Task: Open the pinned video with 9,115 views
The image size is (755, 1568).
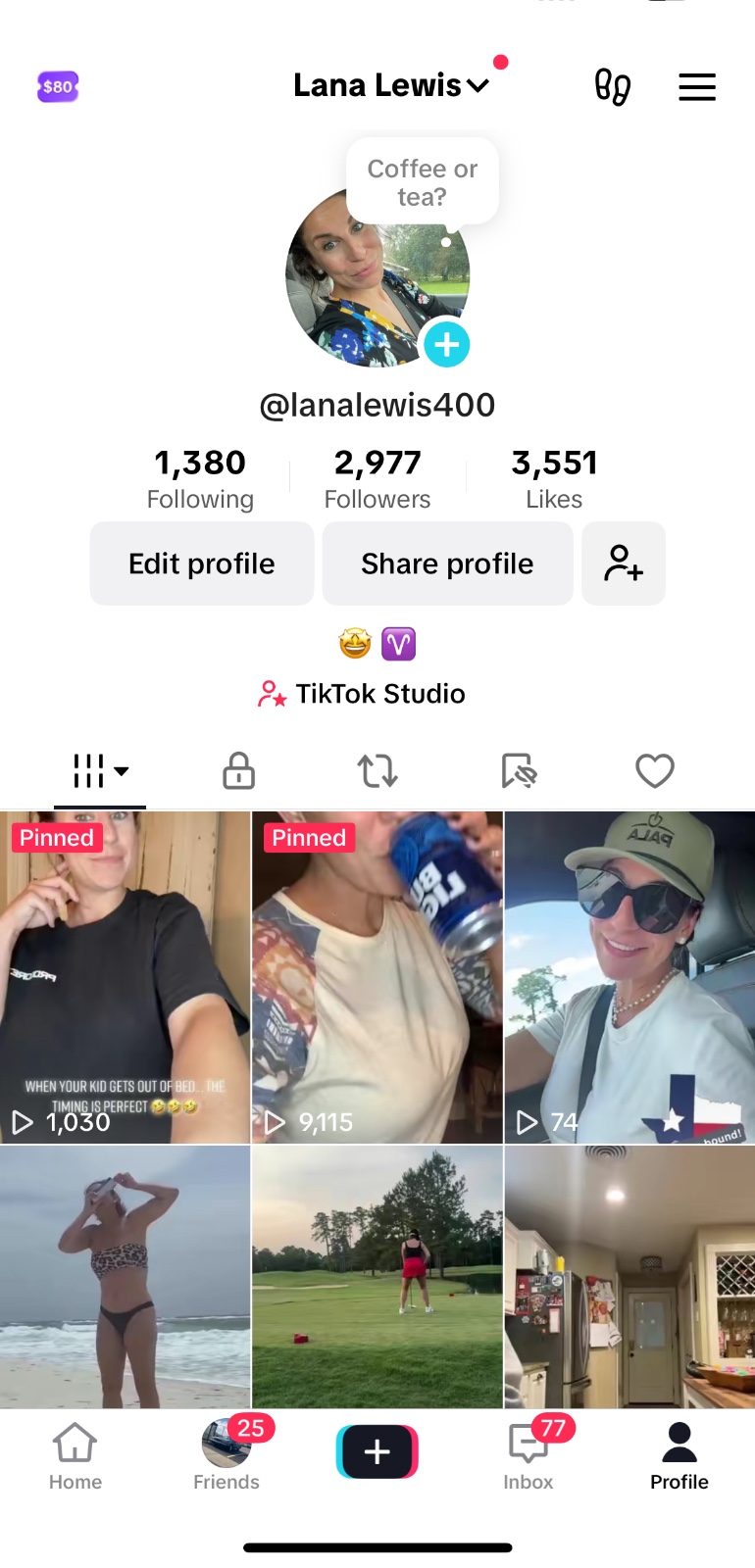Action: click(x=377, y=977)
